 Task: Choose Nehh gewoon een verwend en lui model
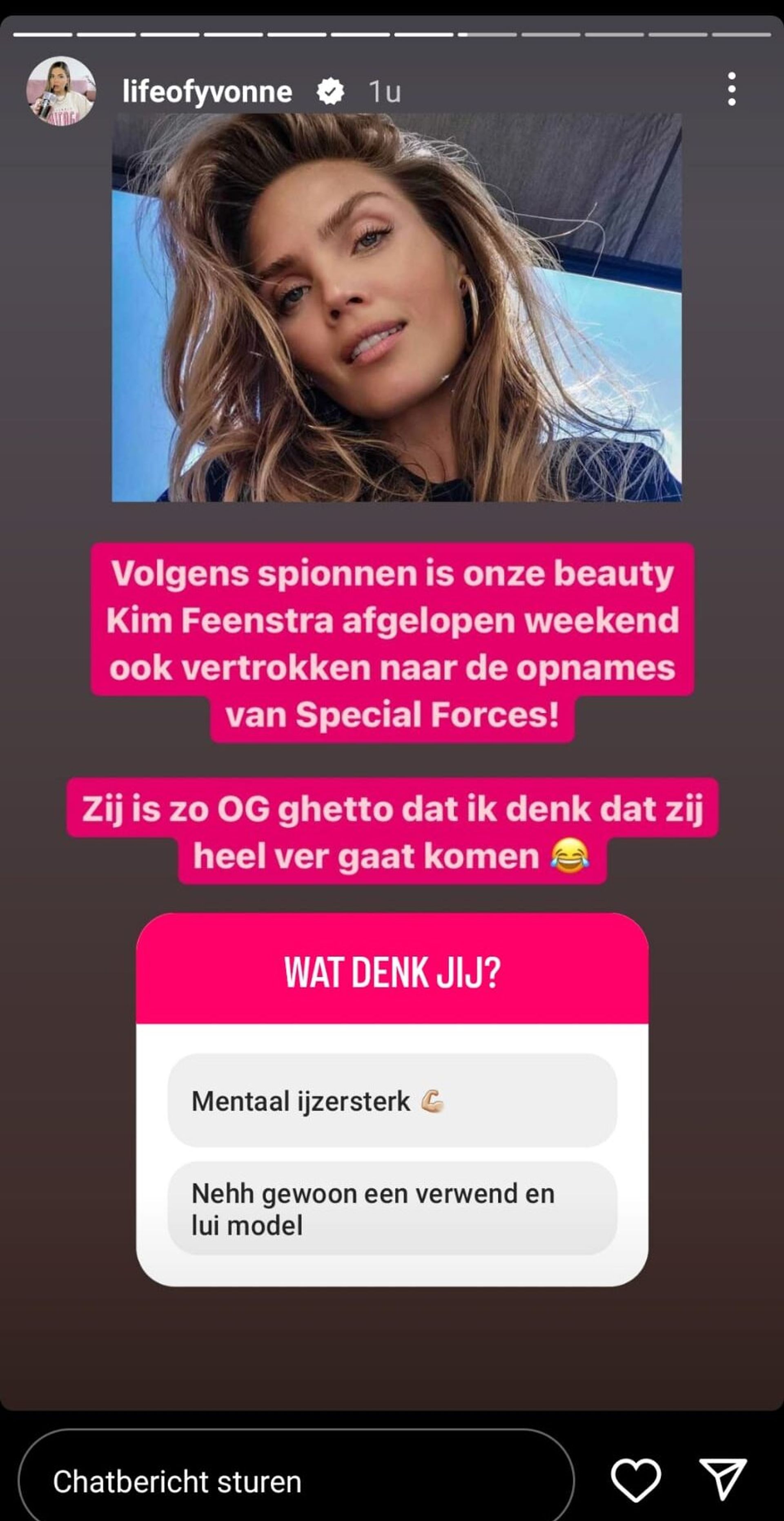pyautogui.click(x=392, y=1208)
